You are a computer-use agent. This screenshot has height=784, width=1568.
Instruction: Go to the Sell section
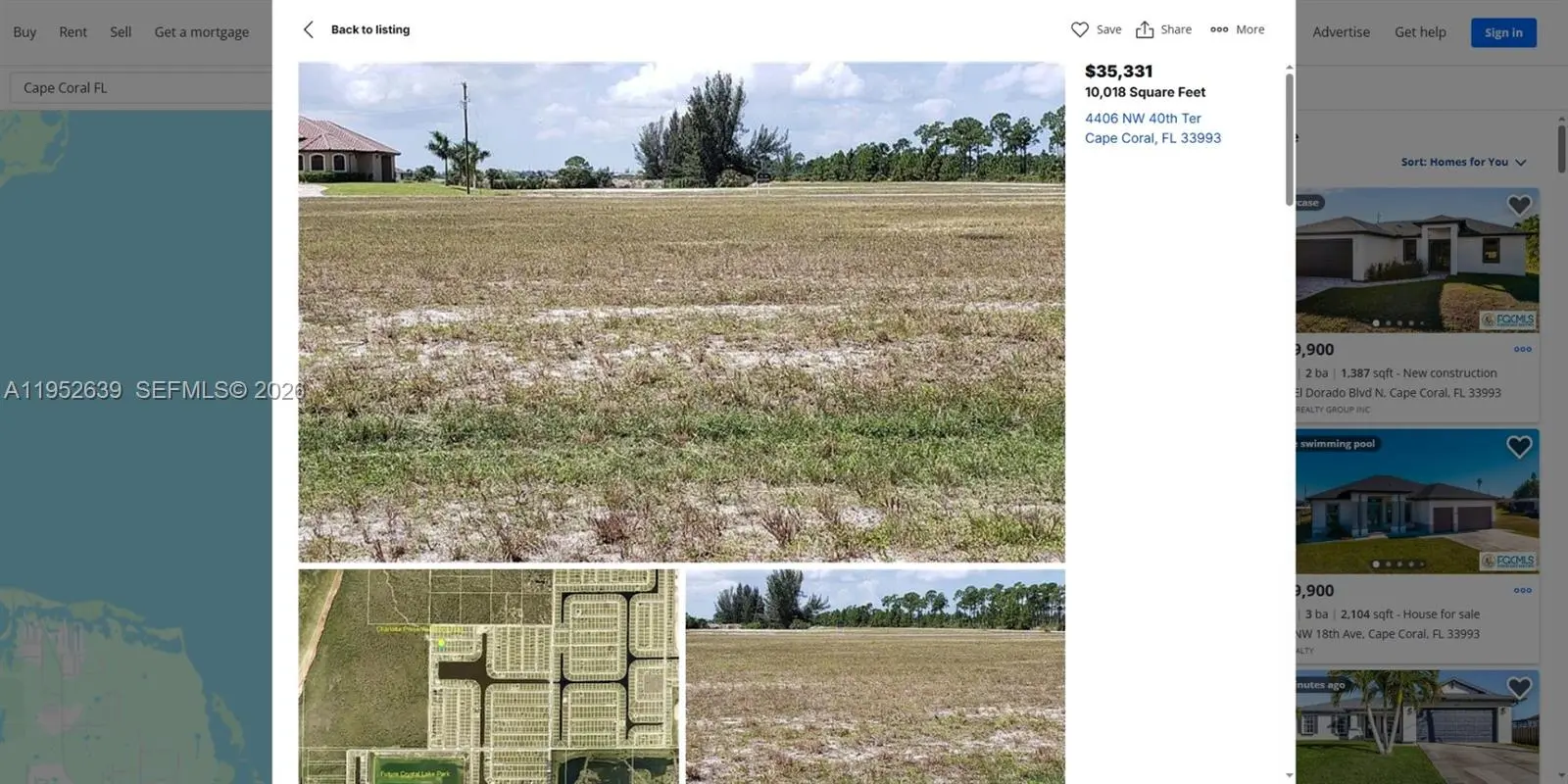point(121,32)
